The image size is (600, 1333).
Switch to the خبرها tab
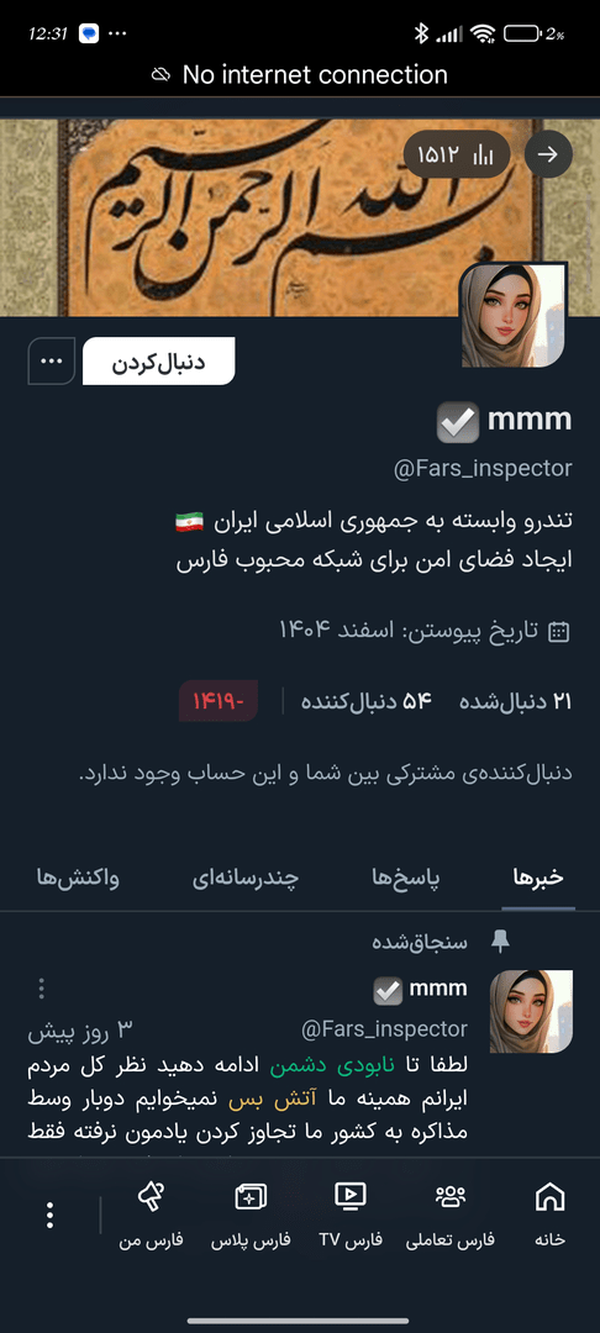pyautogui.click(x=538, y=878)
